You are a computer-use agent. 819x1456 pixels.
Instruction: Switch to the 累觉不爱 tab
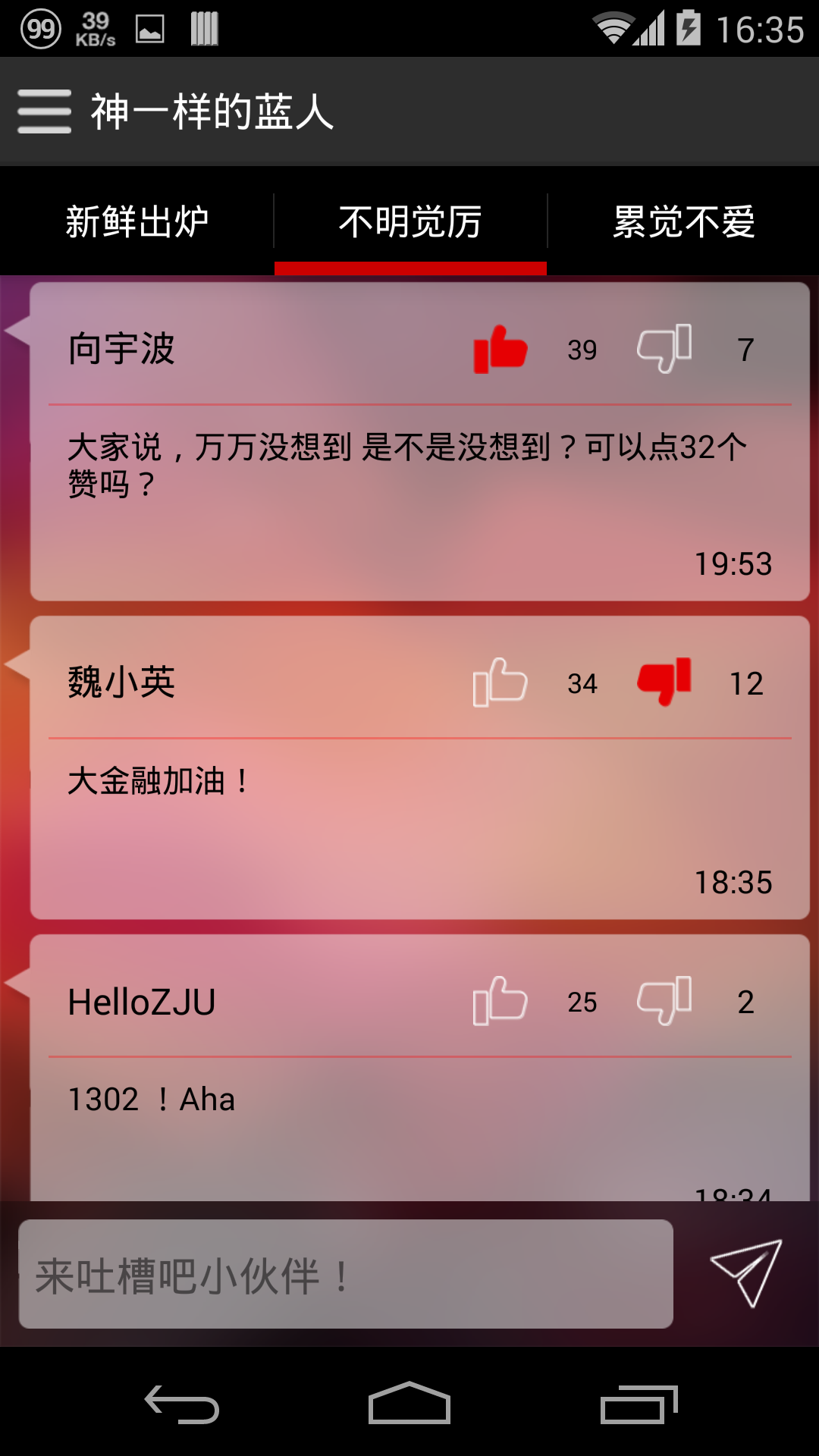684,221
